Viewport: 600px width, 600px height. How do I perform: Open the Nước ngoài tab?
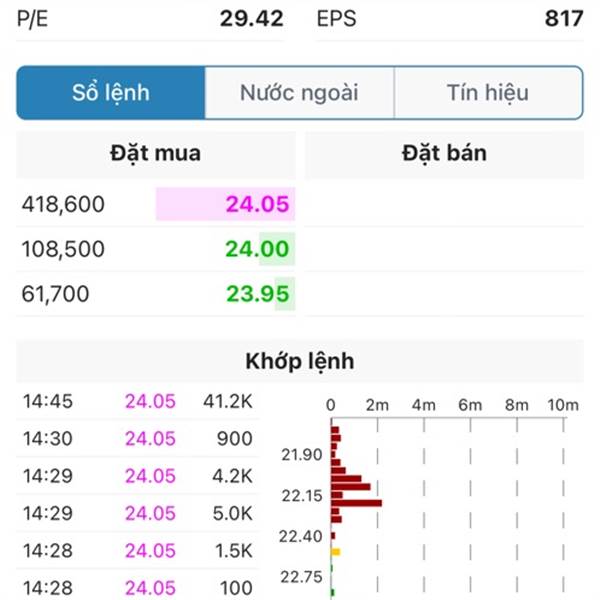click(299, 93)
